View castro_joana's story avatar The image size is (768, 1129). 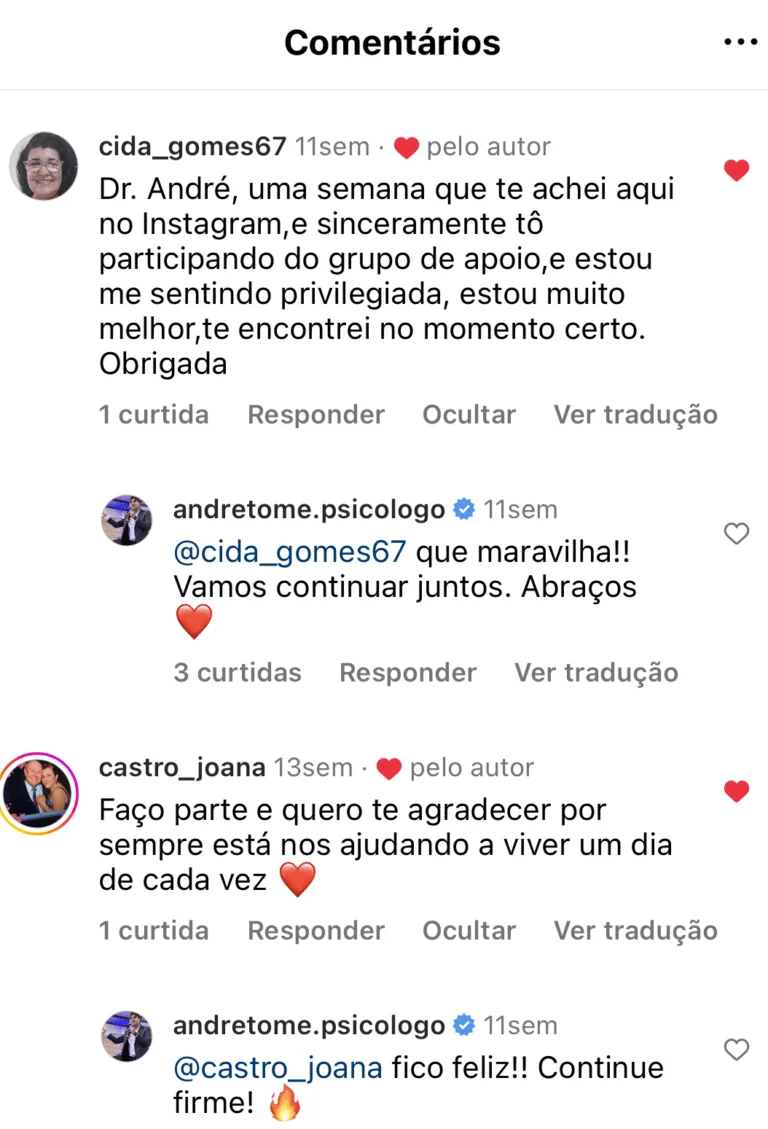point(36,793)
